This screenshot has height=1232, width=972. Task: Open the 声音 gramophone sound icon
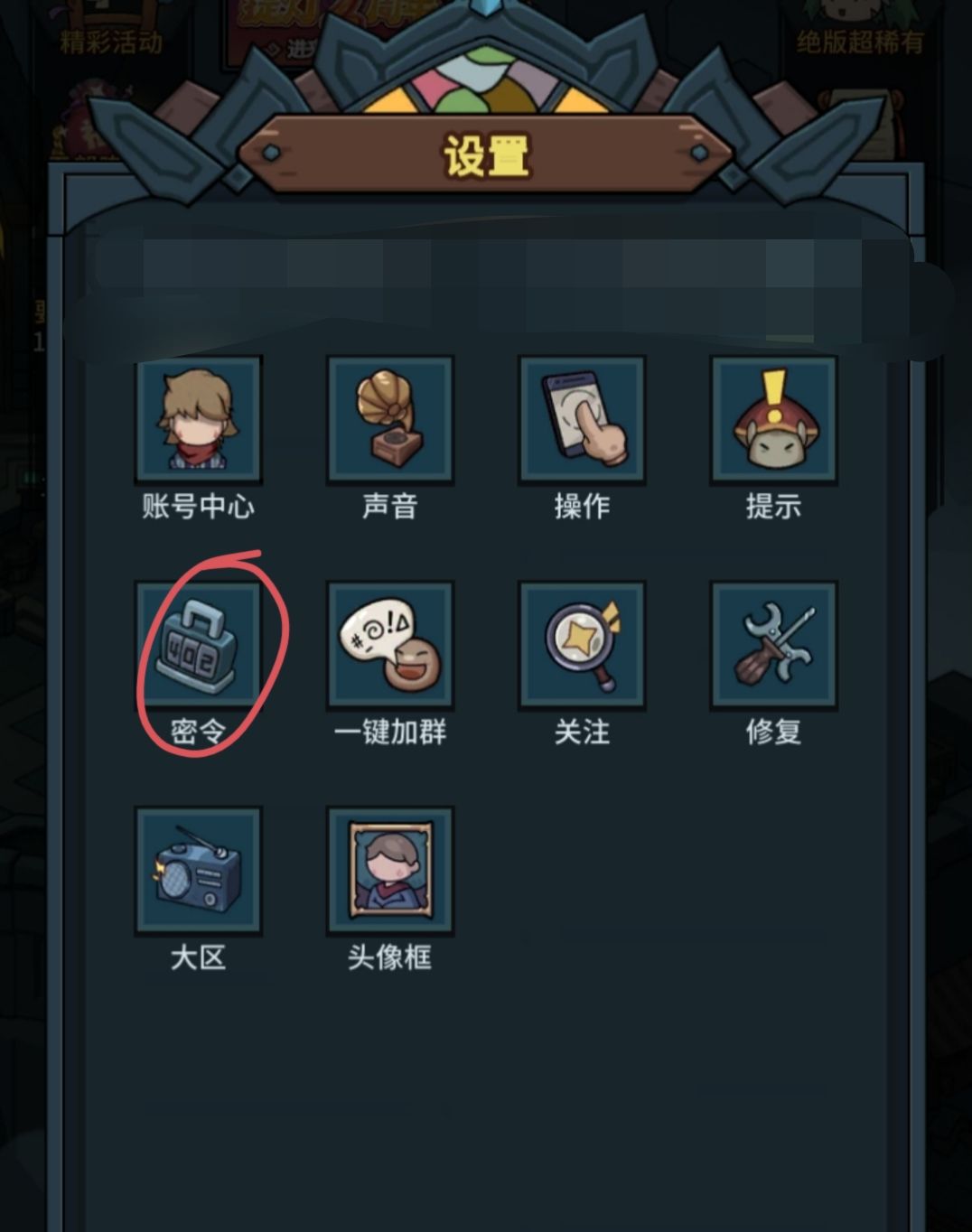[x=390, y=421]
